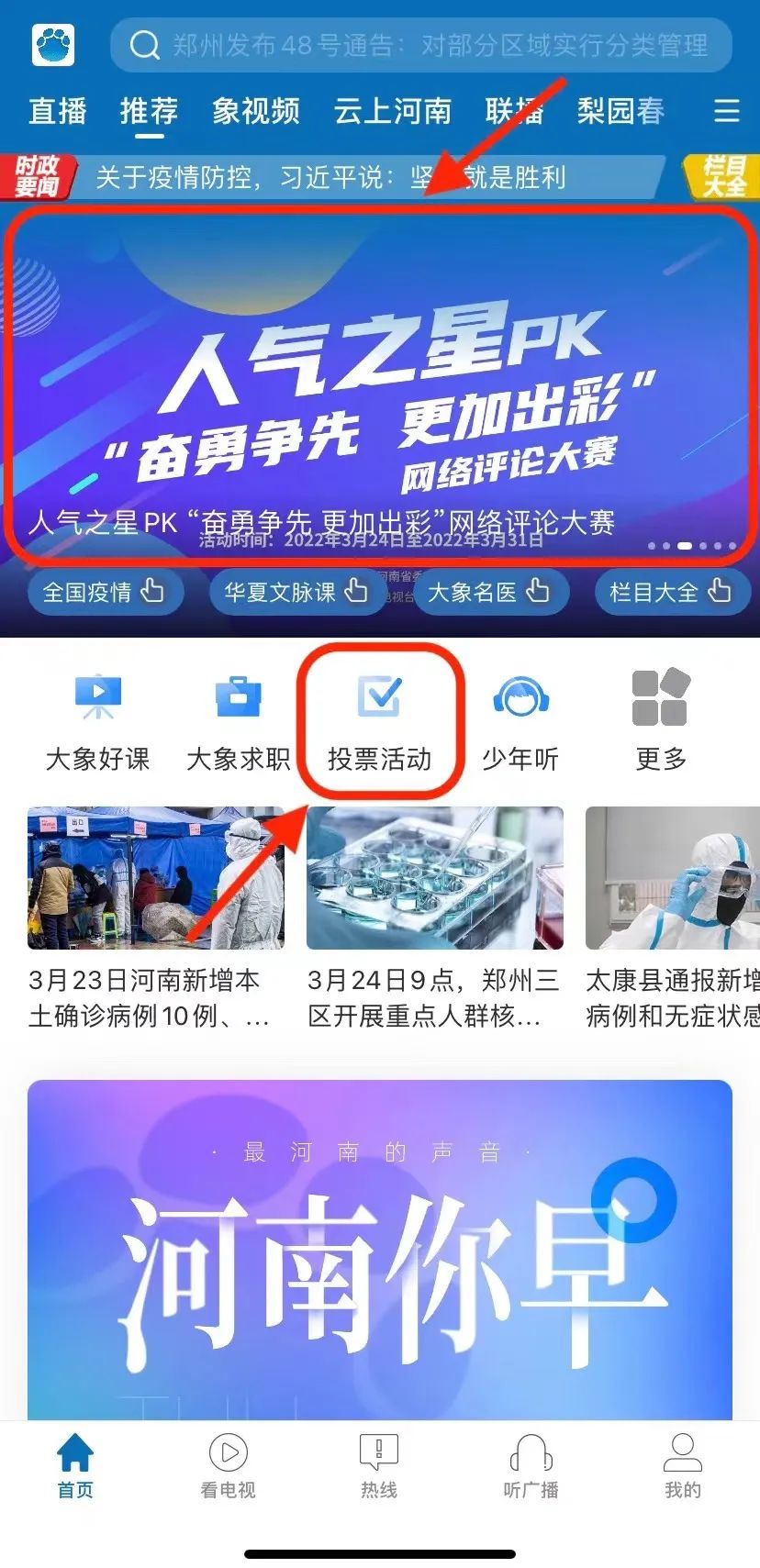Open the channel list hamburger menu
The height and width of the screenshot is (1568, 760).
click(727, 111)
